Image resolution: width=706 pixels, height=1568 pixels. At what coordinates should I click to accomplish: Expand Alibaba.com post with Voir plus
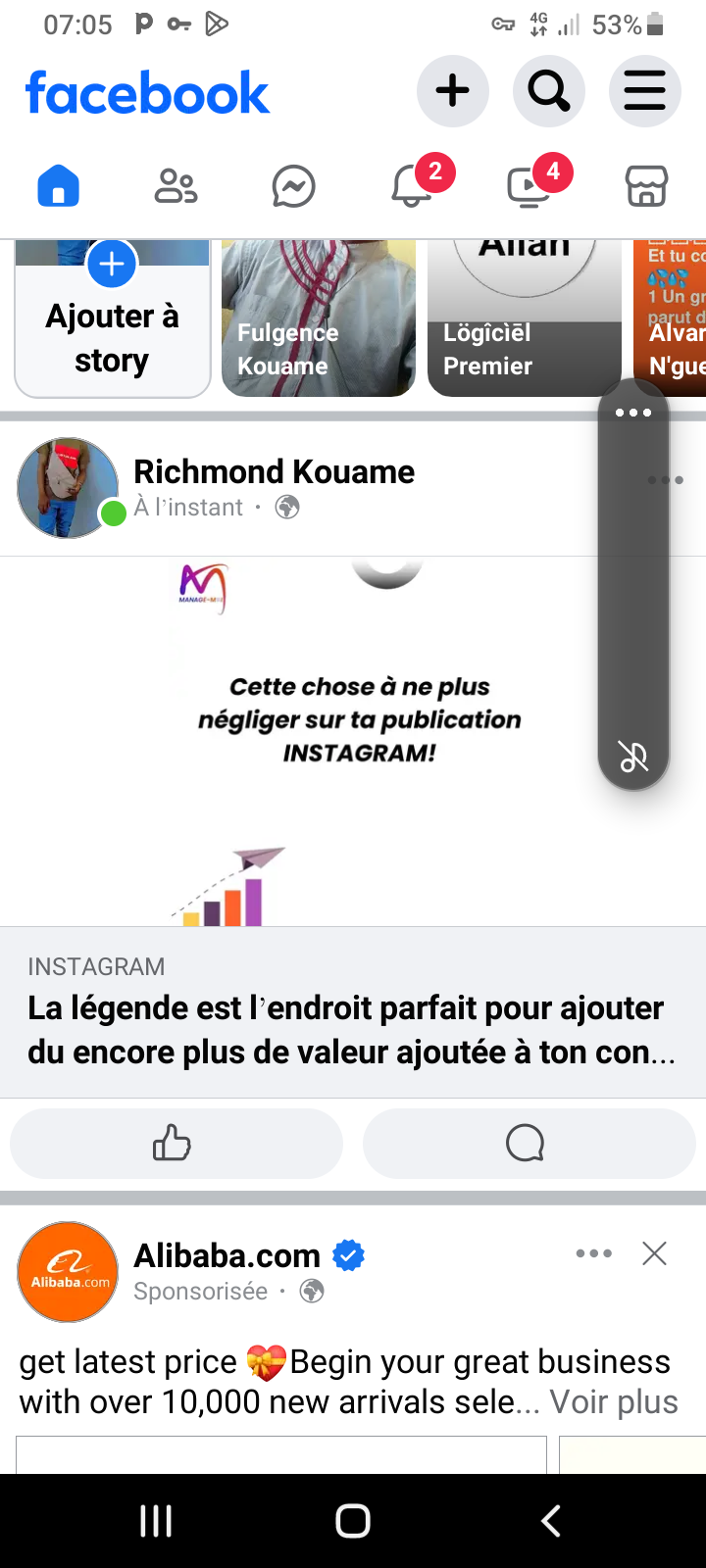click(613, 1402)
